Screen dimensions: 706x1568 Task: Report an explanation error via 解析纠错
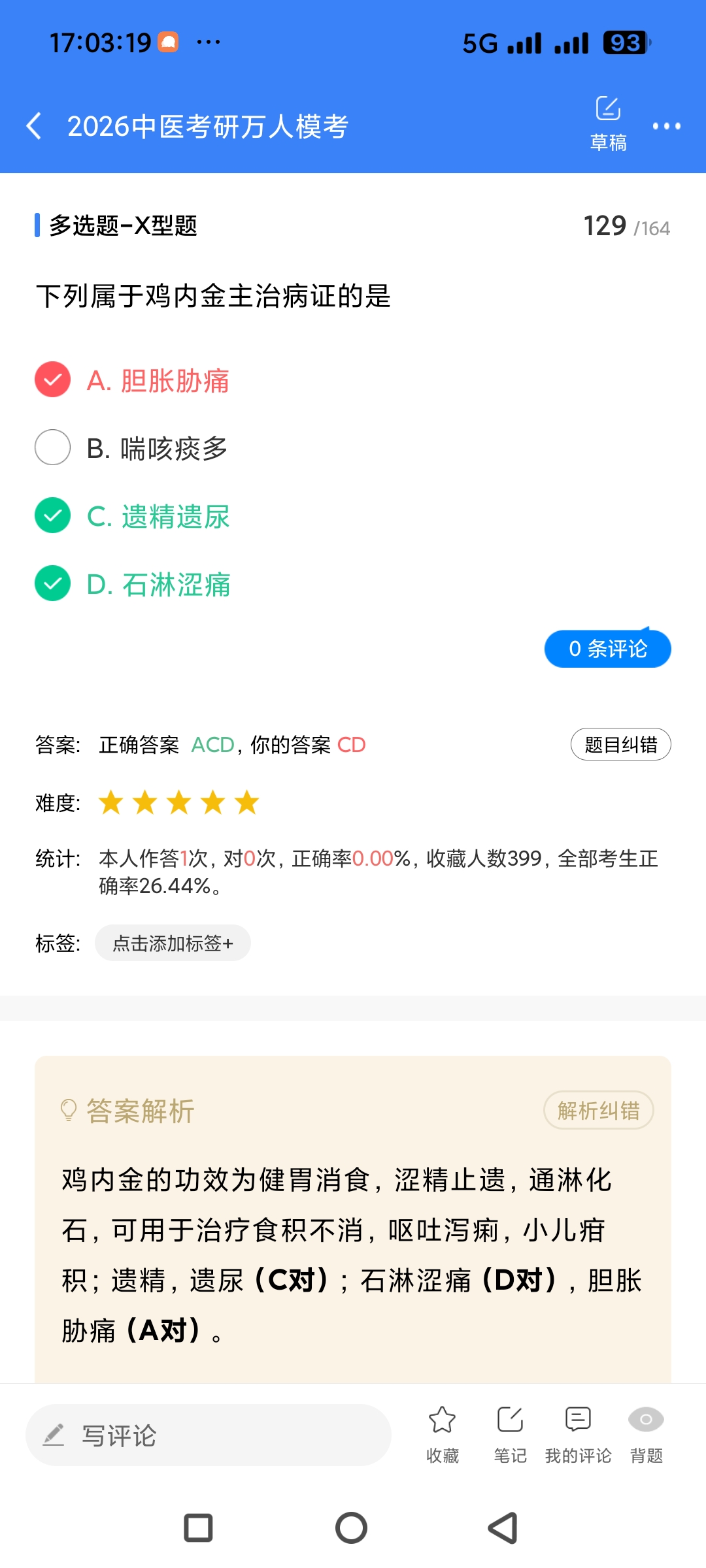point(598,1110)
